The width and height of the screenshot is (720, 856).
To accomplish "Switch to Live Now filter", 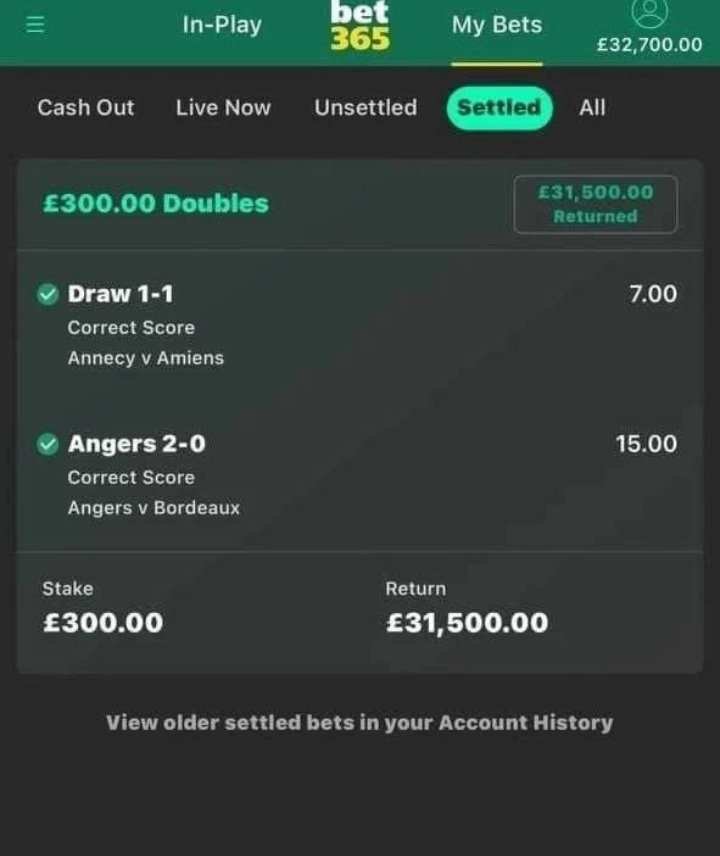I will (223, 108).
